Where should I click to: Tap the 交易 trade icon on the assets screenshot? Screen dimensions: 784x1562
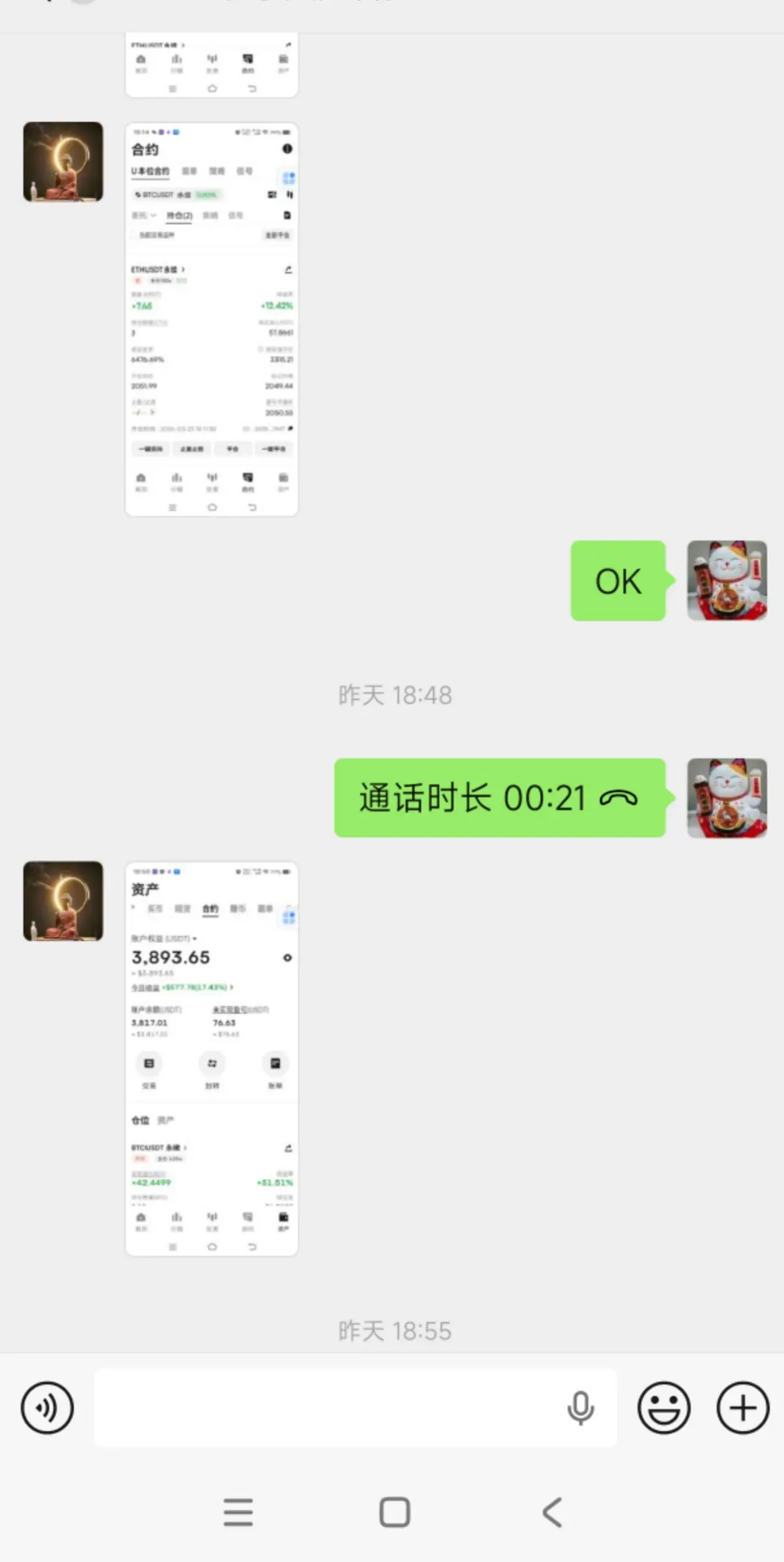click(149, 1063)
